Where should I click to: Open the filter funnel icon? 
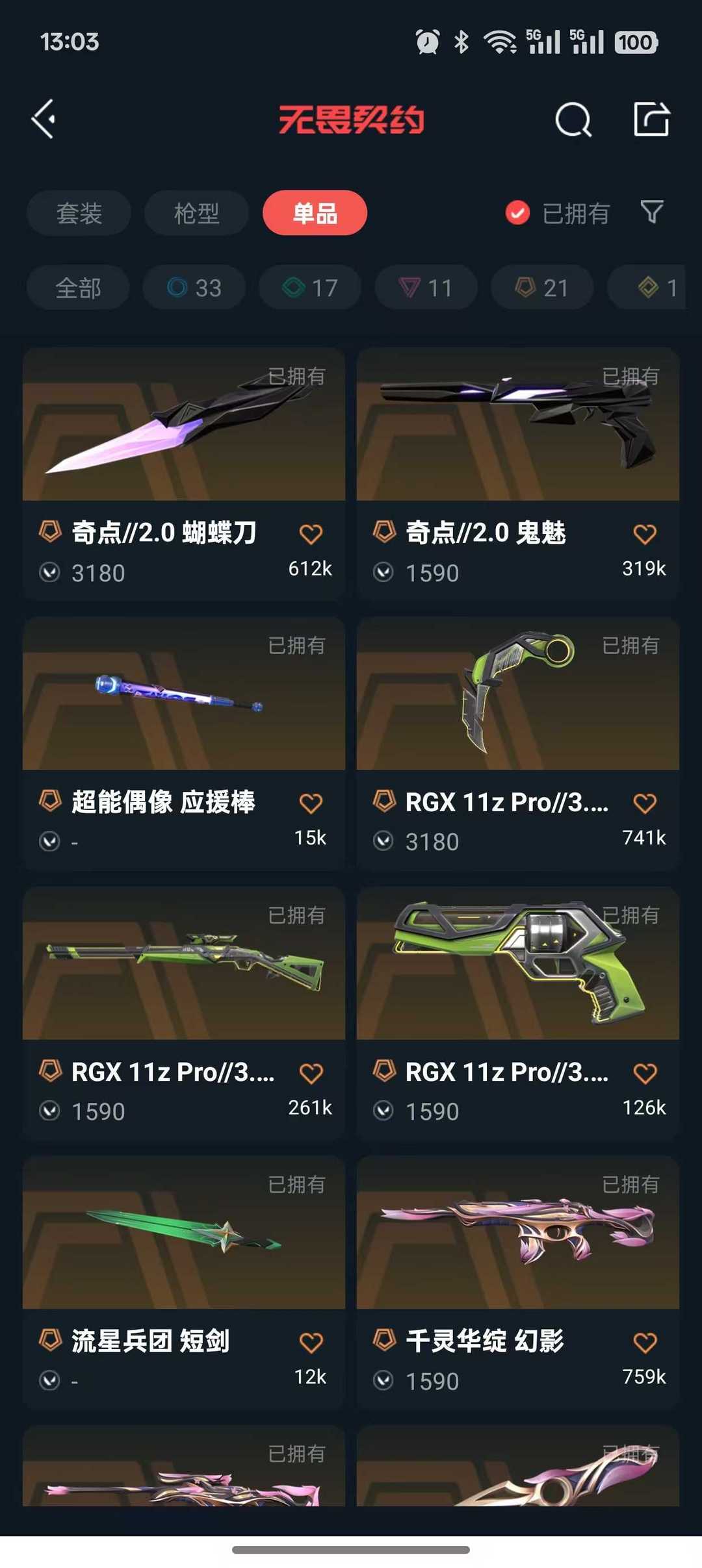[652, 212]
